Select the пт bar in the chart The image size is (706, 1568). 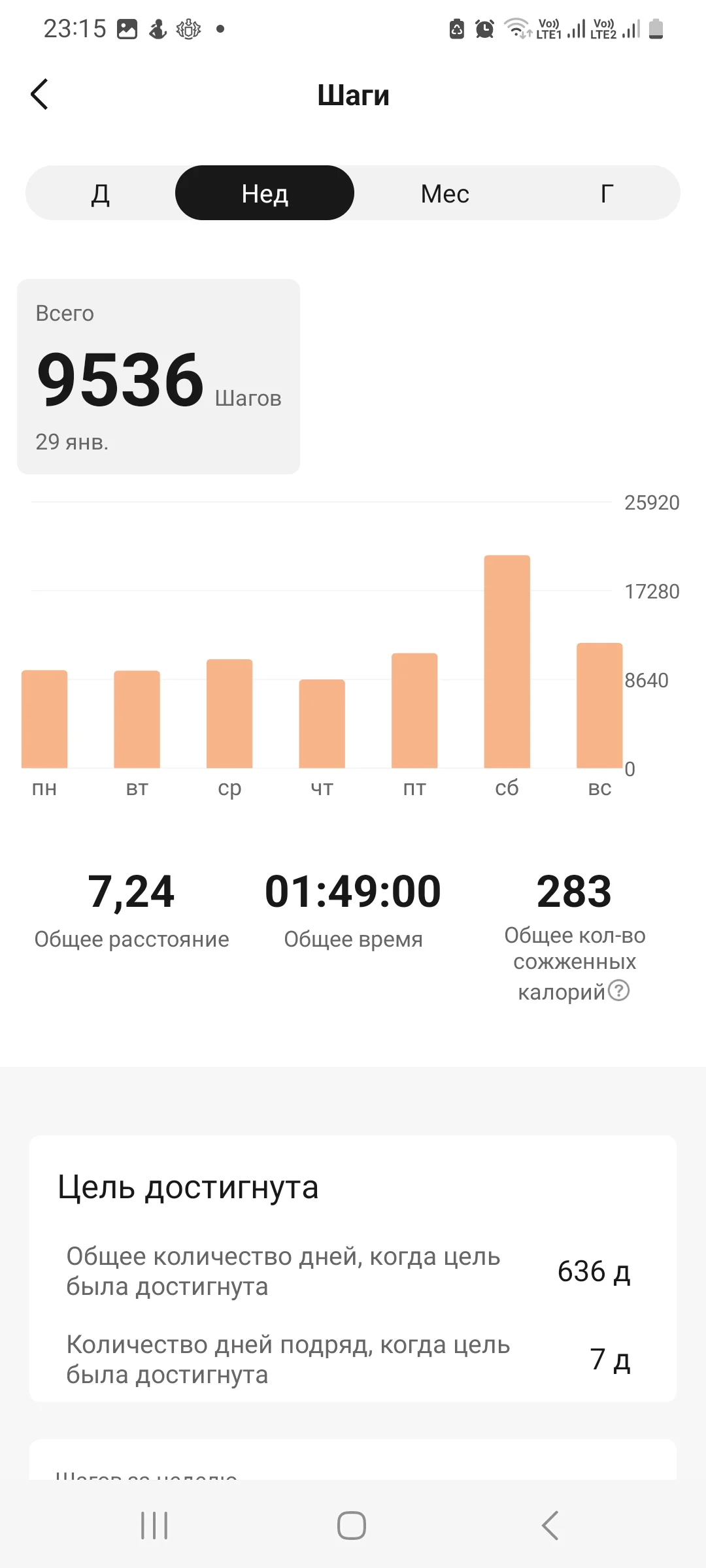click(414, 710)
